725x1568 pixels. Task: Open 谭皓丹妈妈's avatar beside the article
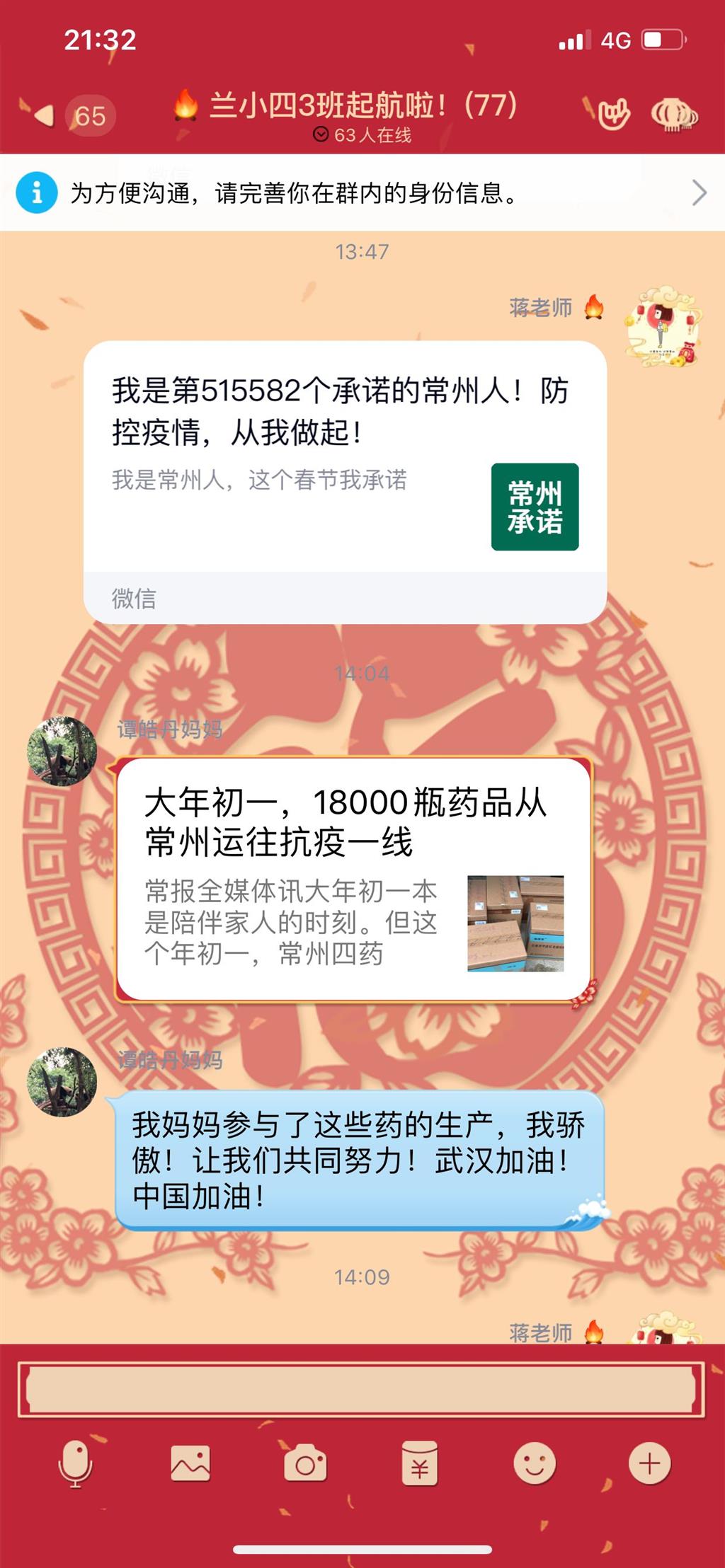coord(62,751)
